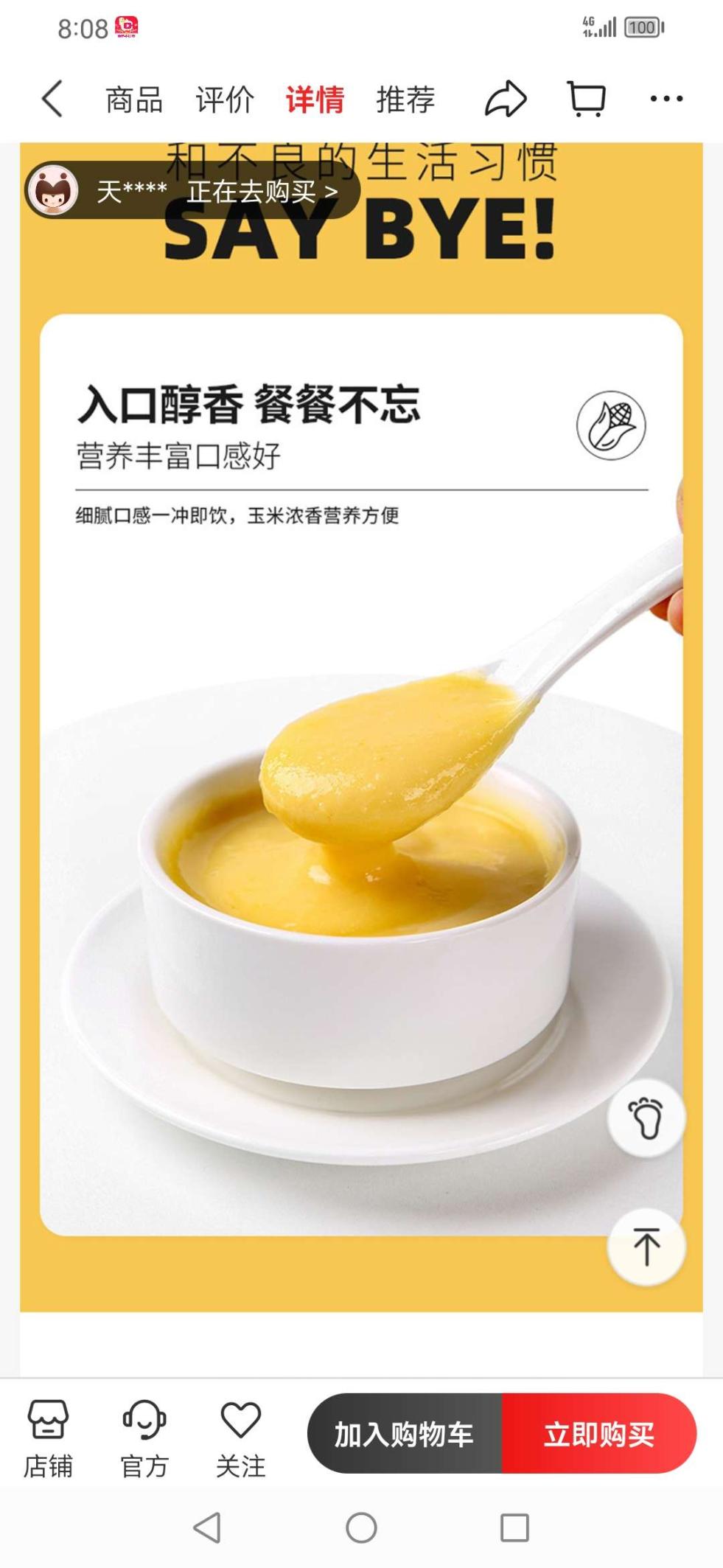The image size is (723, 1568).
Task: Switch to the 推荐 tab
Action: pyautogui.click(x=405, y=100)
